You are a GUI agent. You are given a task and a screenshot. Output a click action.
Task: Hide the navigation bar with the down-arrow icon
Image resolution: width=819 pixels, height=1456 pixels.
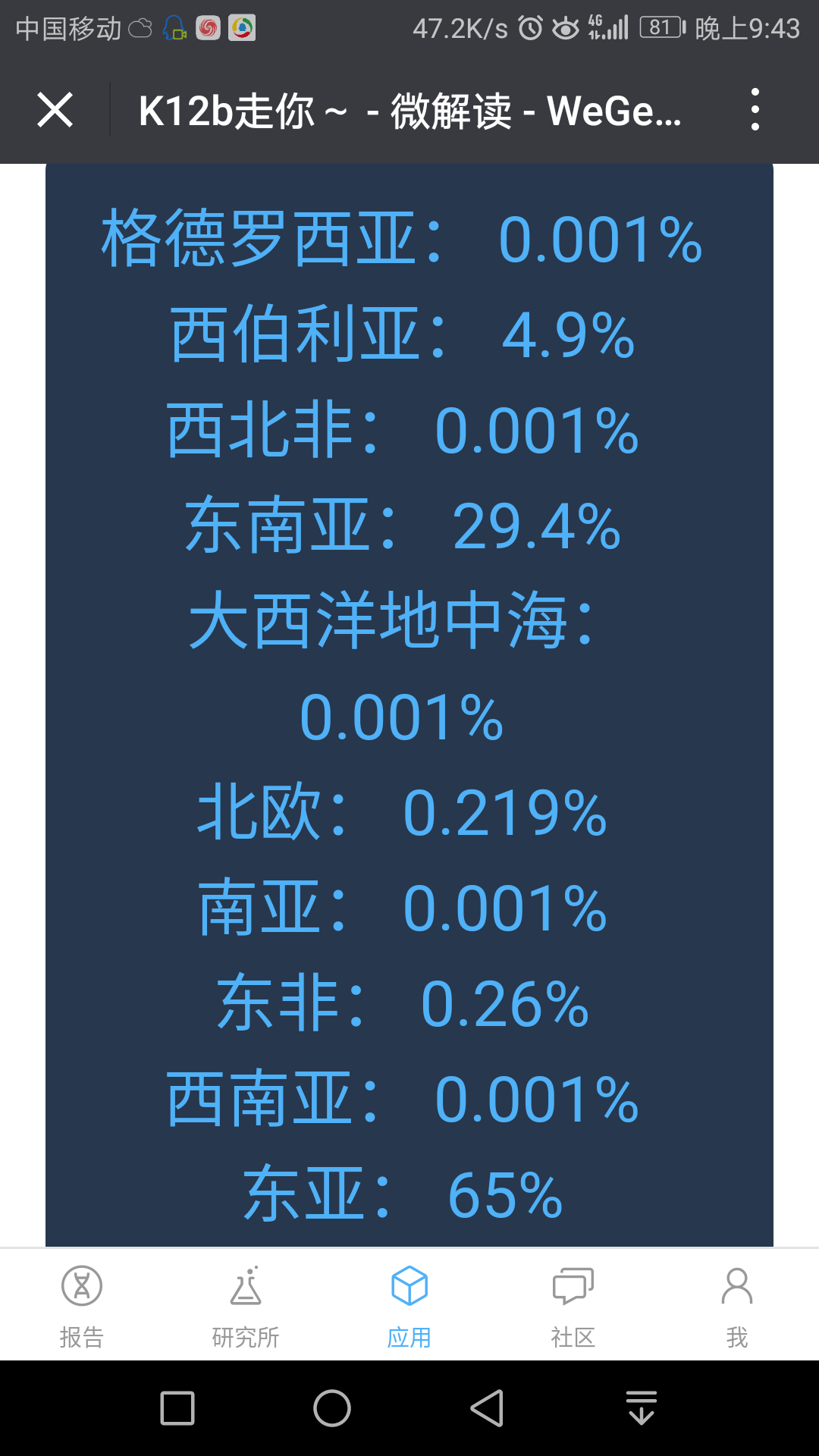coord(642,1408)
